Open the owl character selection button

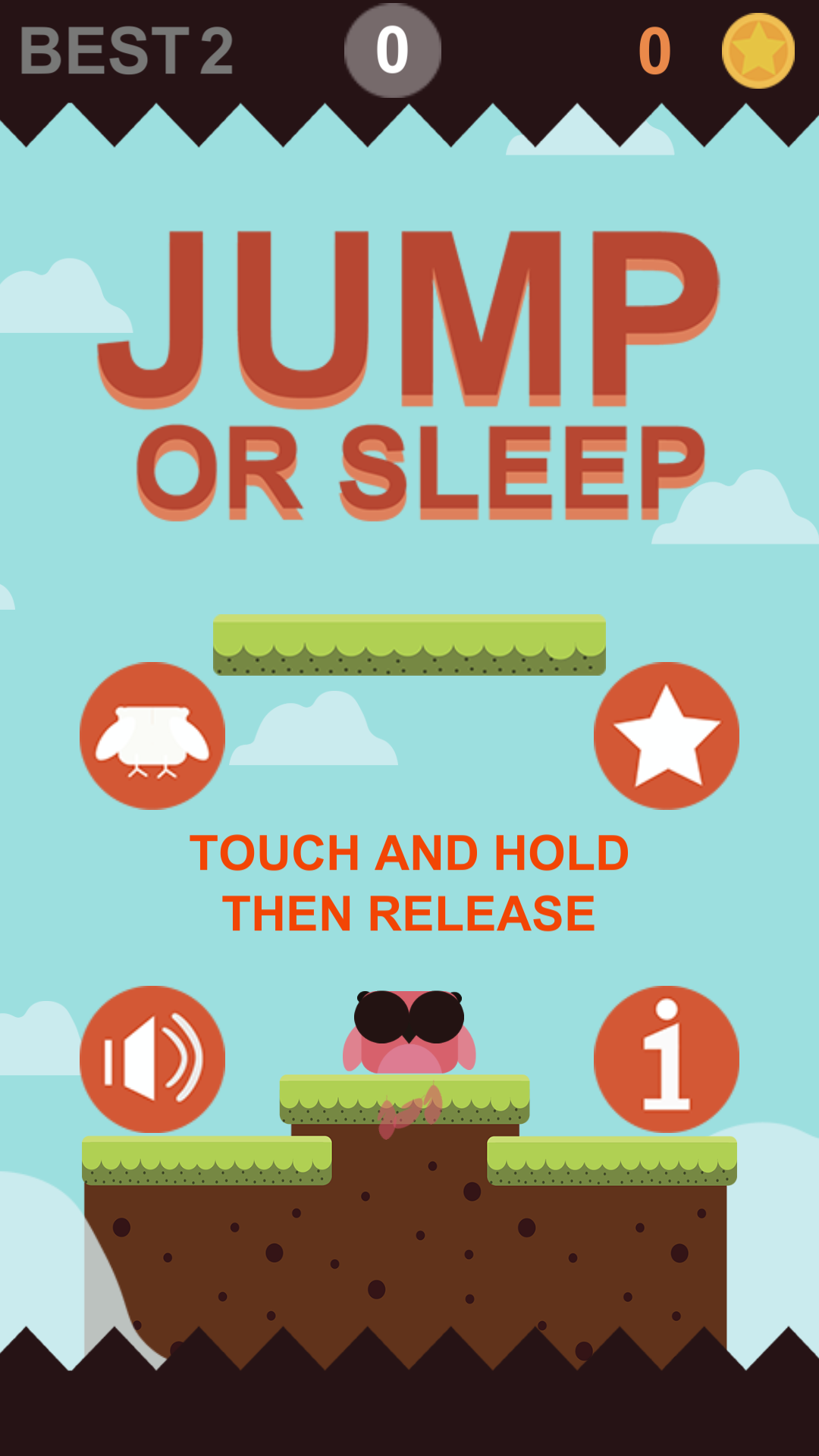[x=152, y=736]
